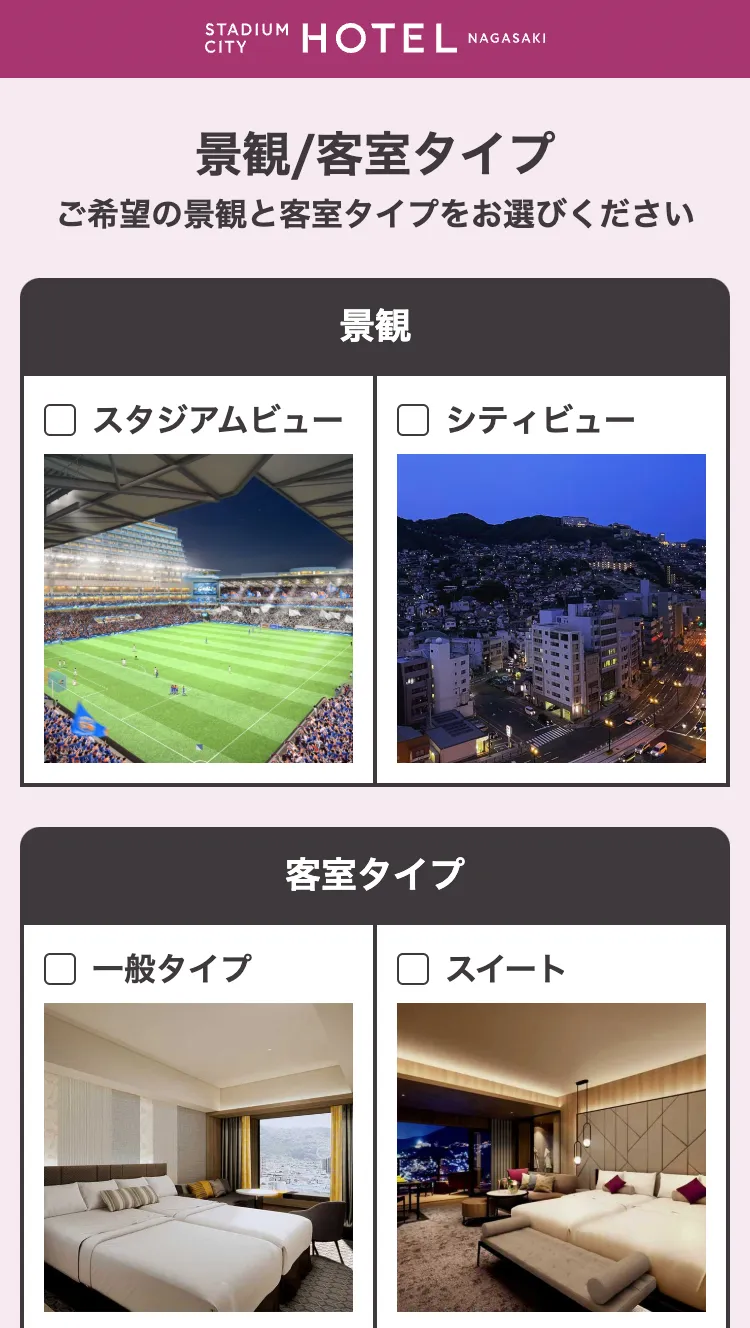Tick the 一般タイプ room type checkbox
This screenshot has height=1328, width=750.
tap(60, 969)
